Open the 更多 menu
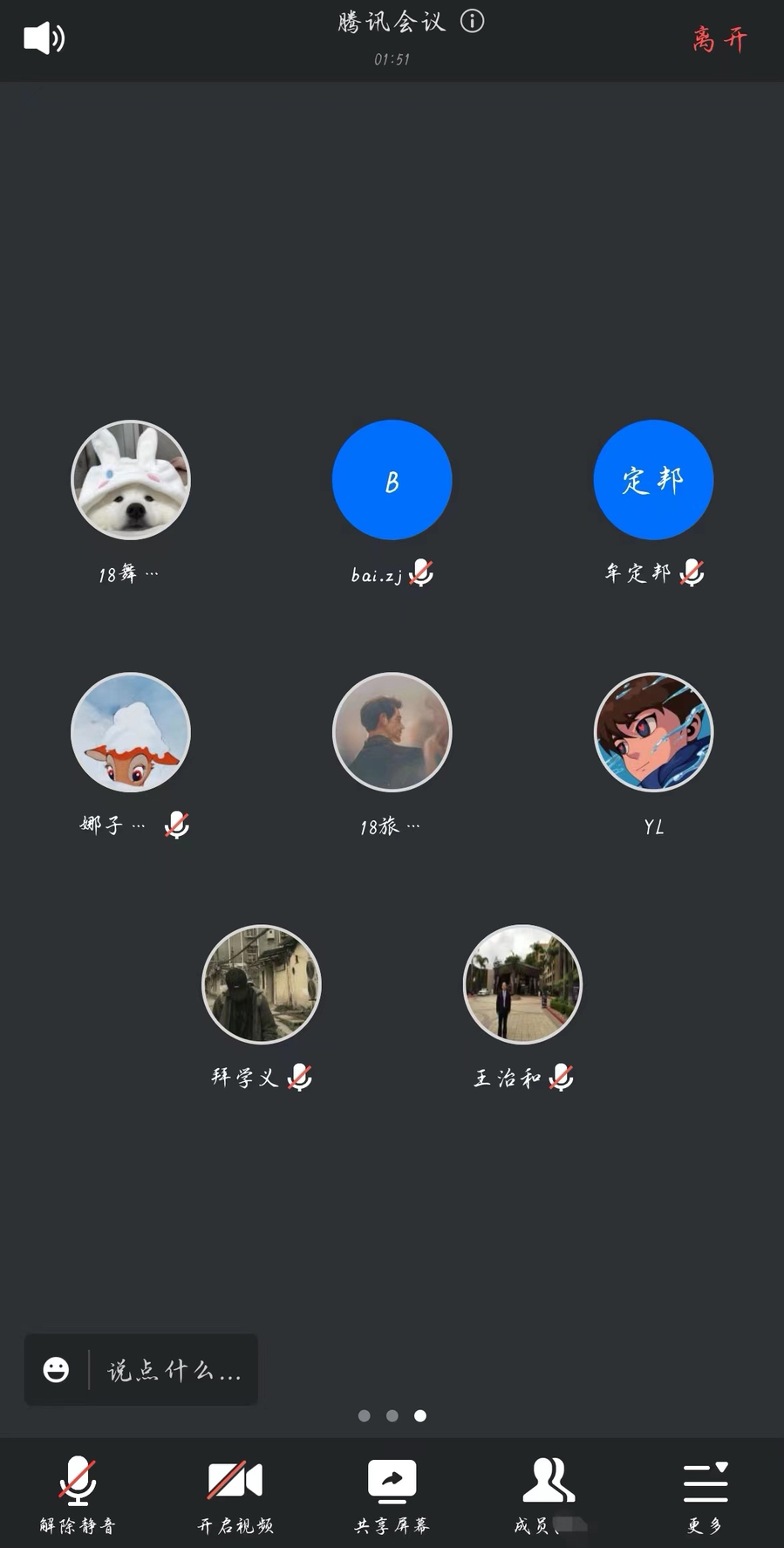 [x=705, y=1494]
